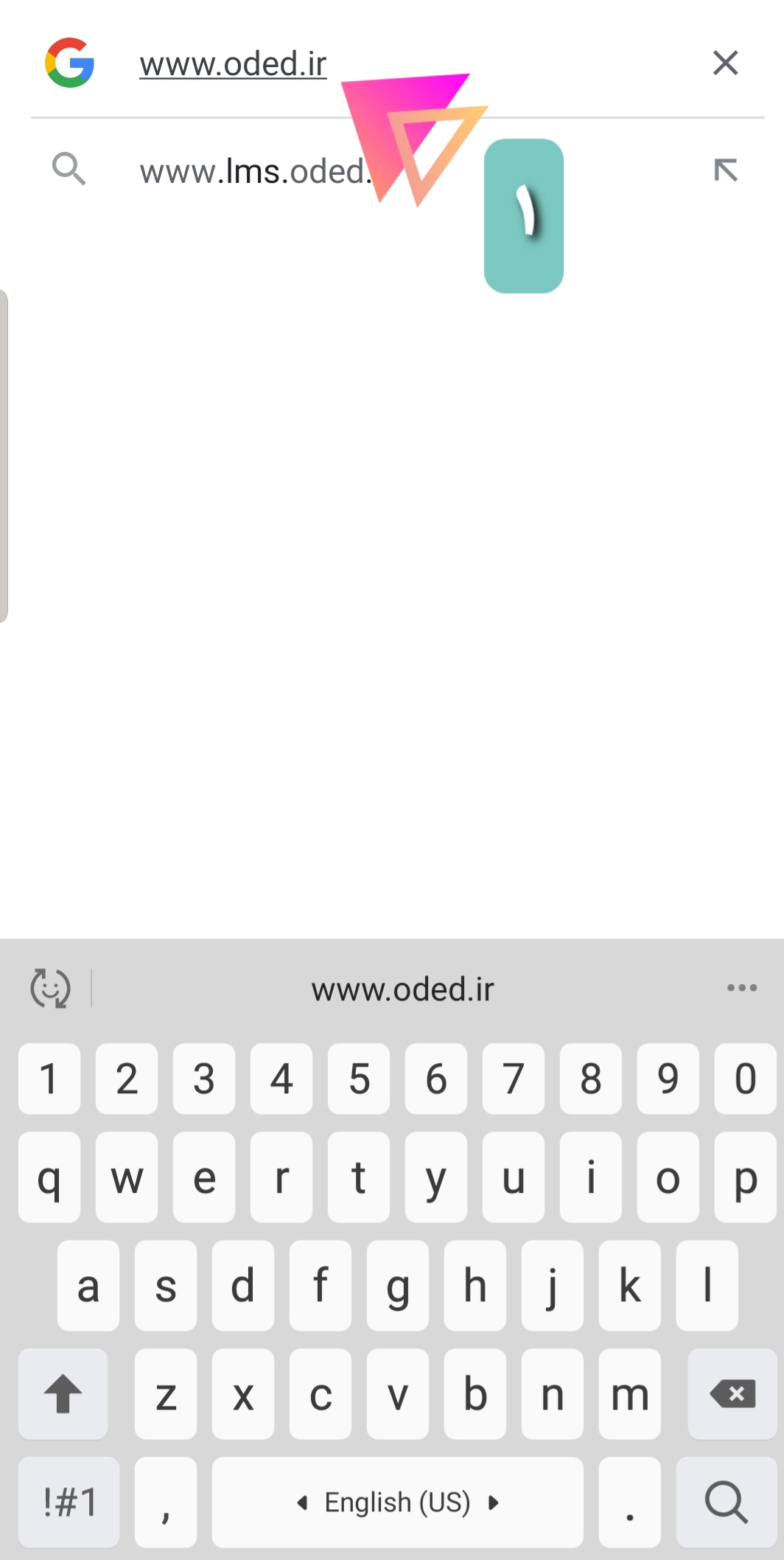Choose the keyboard suggestion www.oded.ir

402,989
